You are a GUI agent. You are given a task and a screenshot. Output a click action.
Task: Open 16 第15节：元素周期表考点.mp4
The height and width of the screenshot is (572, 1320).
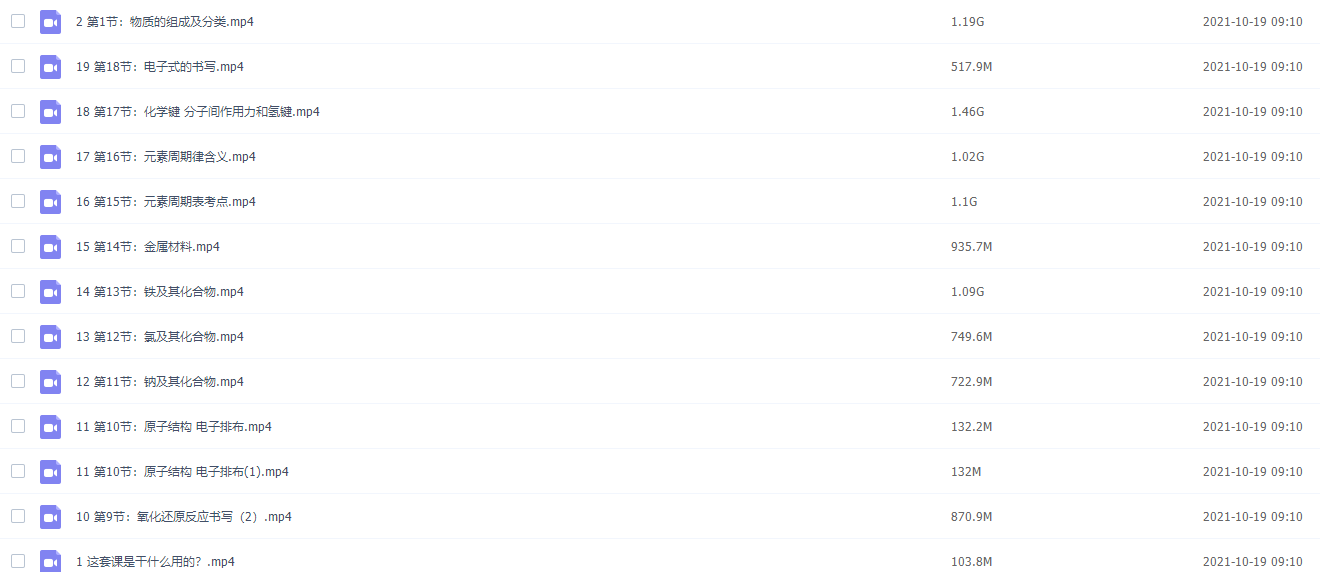166,202
